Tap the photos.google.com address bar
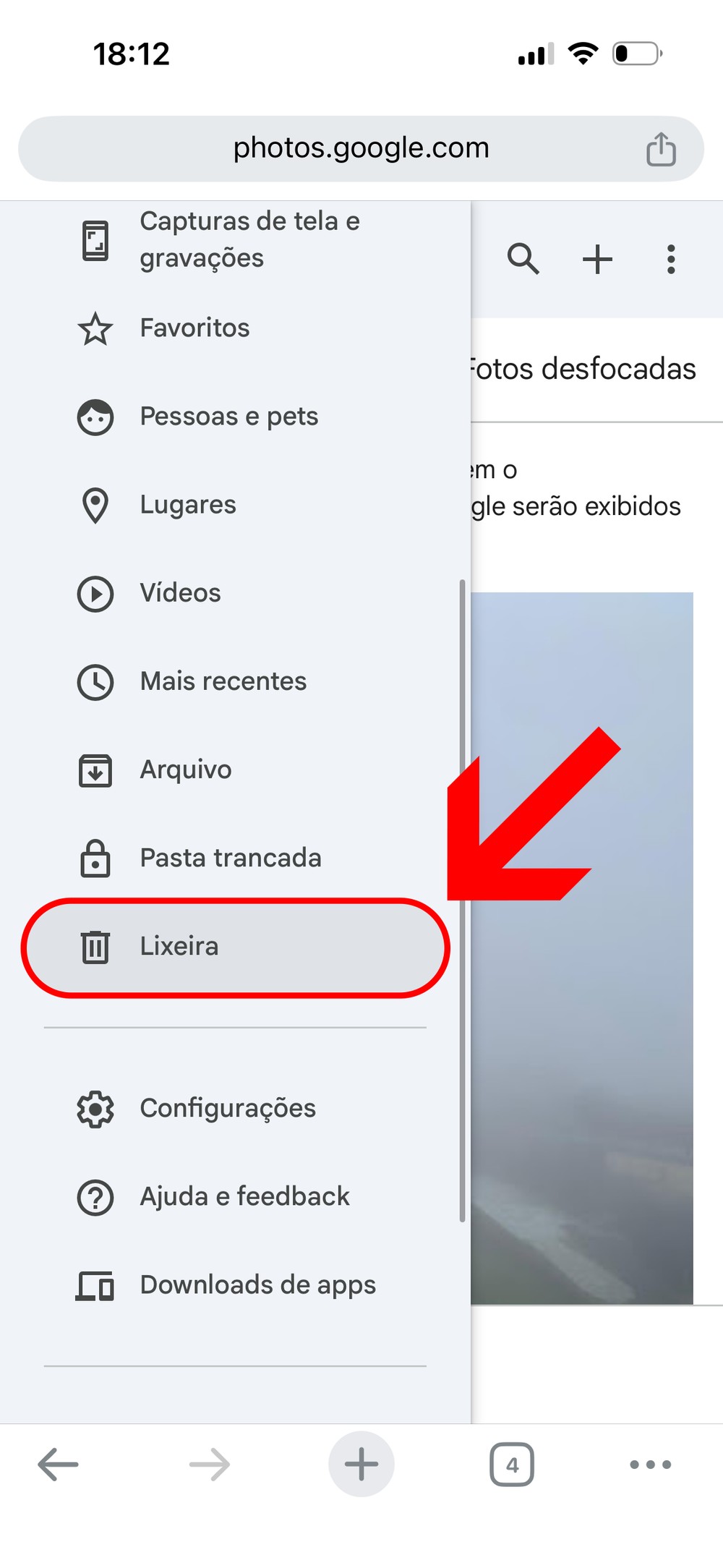This screenshot has height=1568, width=723. coord(361,148)
